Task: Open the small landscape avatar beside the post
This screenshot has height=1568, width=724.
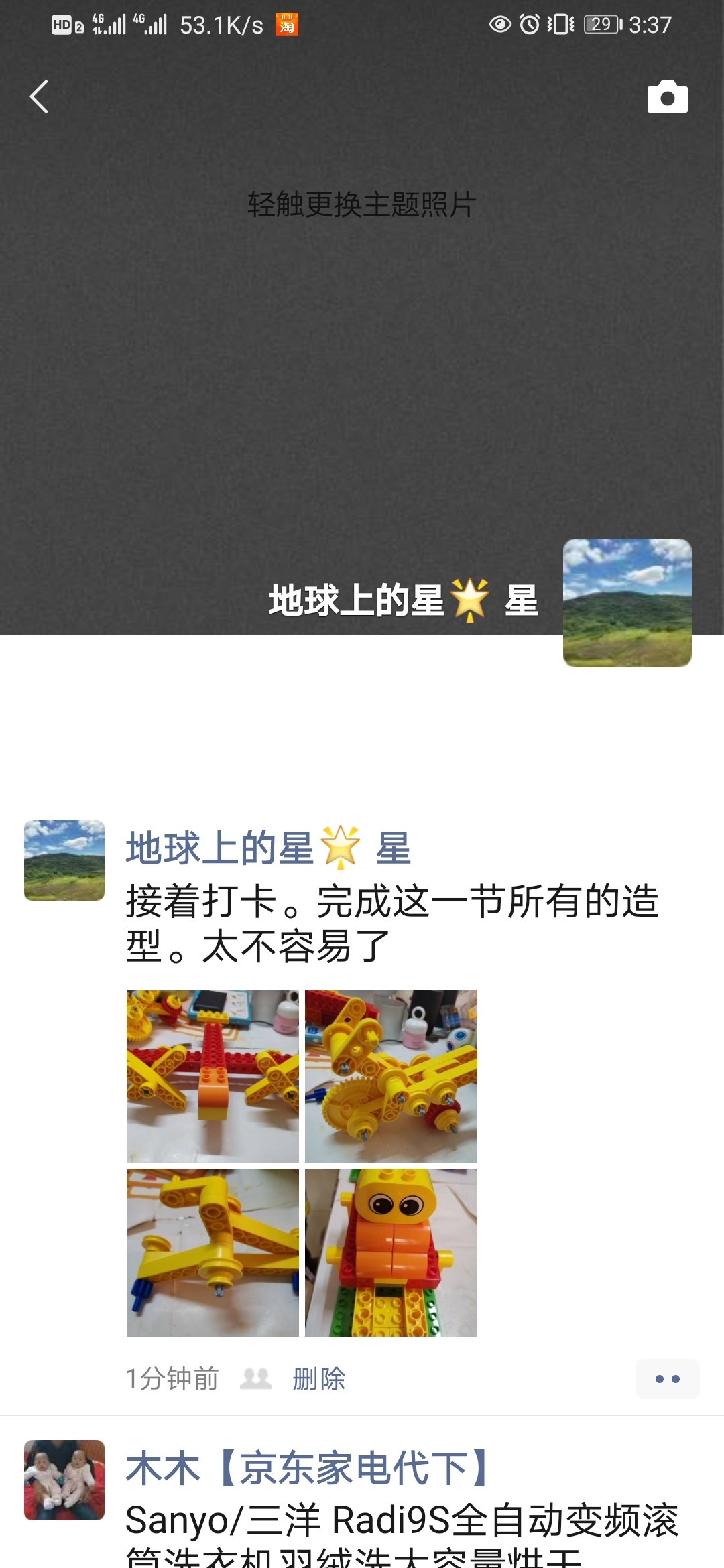Action: pyautogui.click(x=64, y=860)
